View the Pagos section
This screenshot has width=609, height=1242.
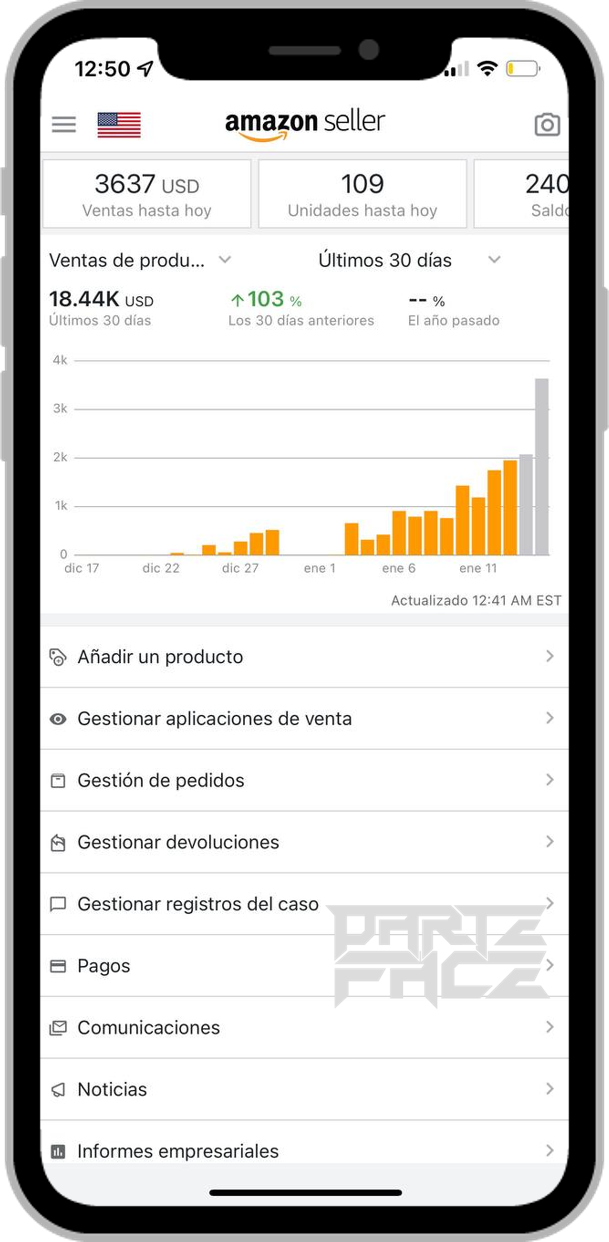pos(304,967)
